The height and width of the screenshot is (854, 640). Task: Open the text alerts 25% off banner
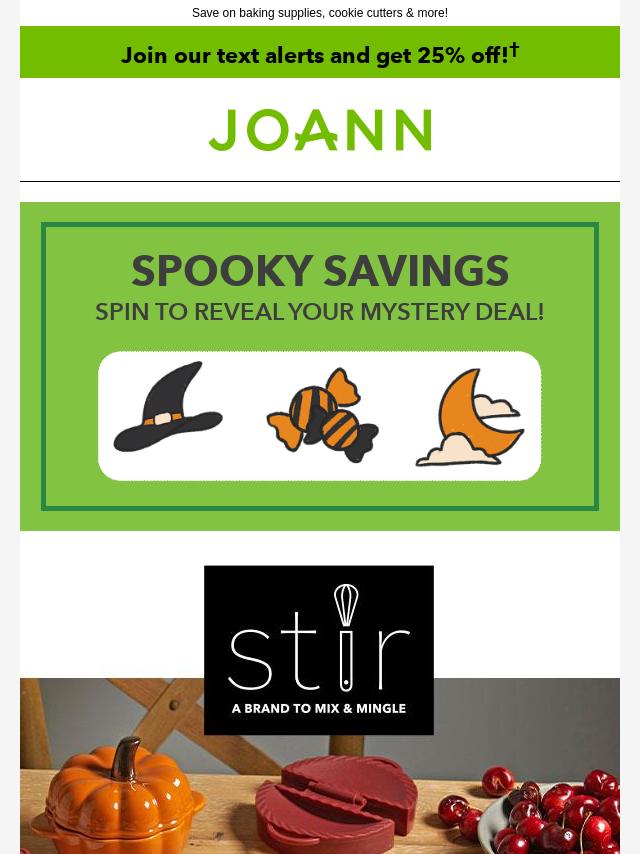coord(320,54)
